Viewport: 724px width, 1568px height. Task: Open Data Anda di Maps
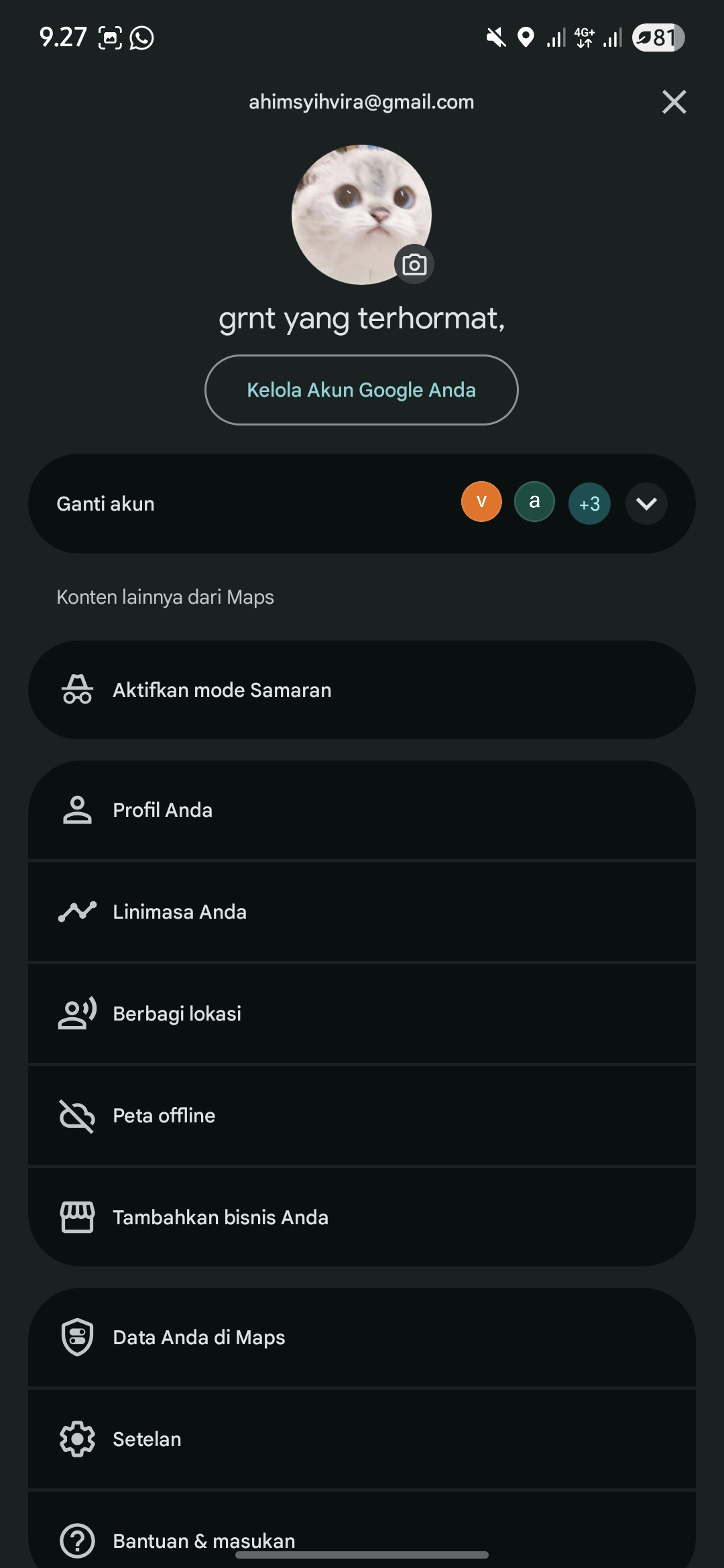tap(361, 1337)
